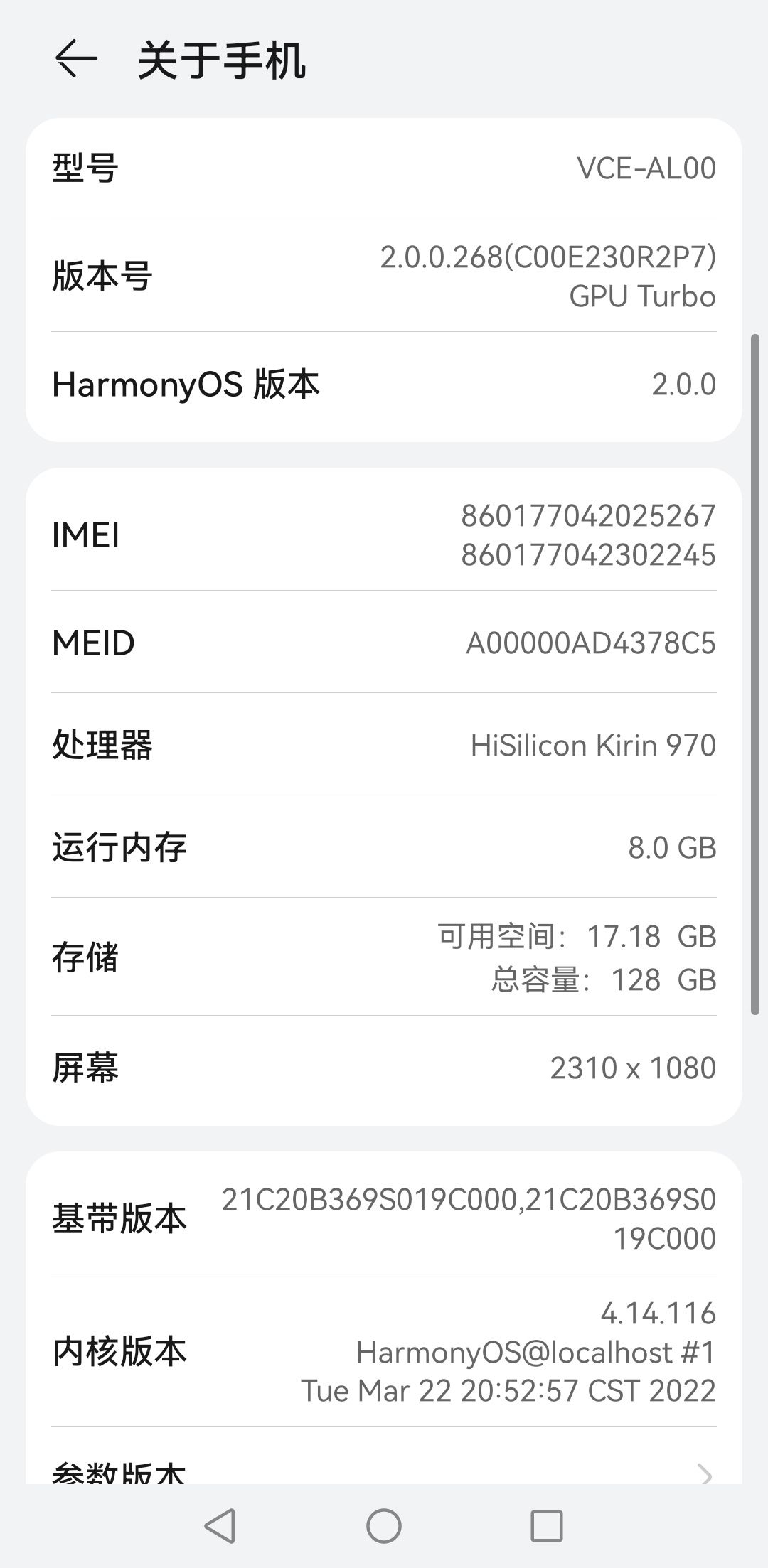This screenshot has width=768, height=1568.
Task: Tap the 版本号 entry with GPU Turbo
Action: [x=384, y=277]
